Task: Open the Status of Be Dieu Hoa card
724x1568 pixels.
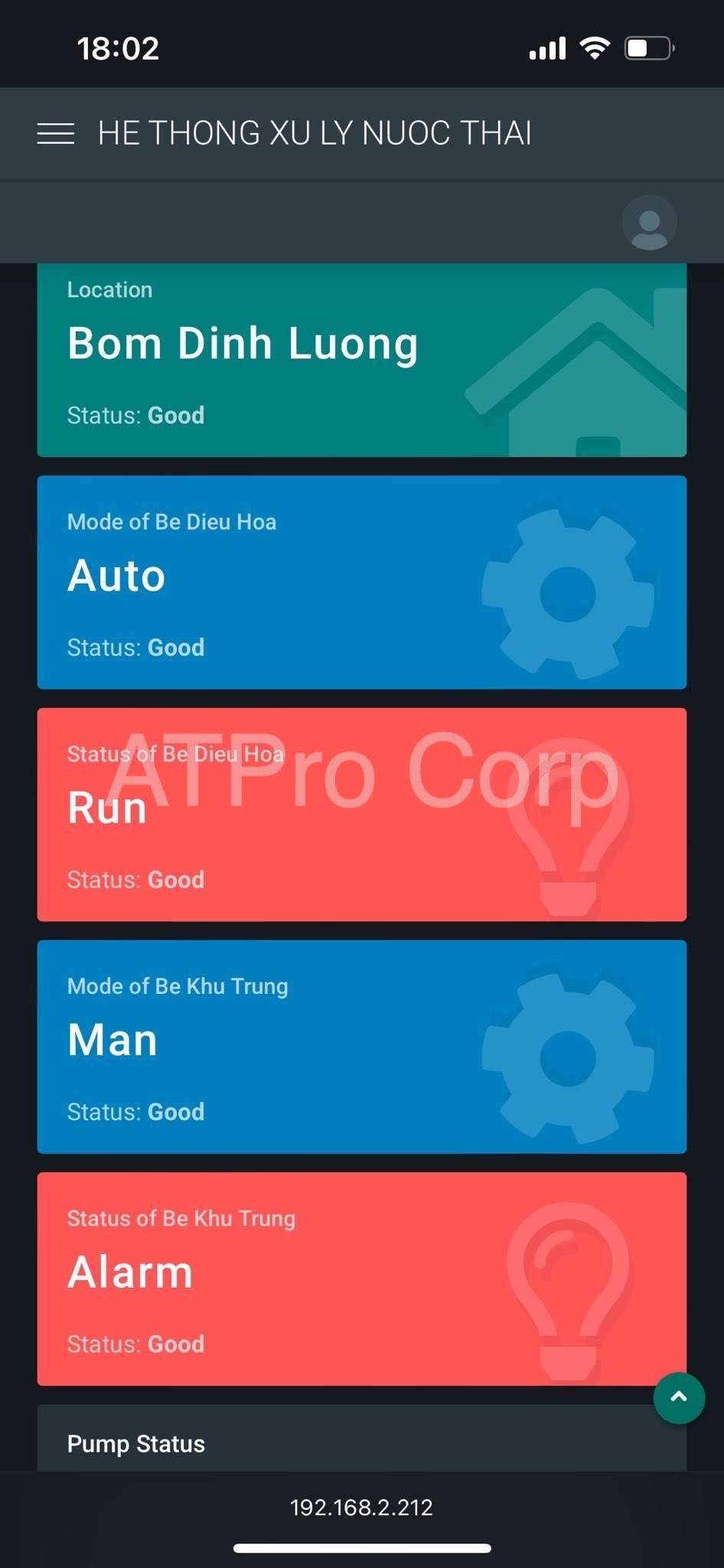Action: 361,815
